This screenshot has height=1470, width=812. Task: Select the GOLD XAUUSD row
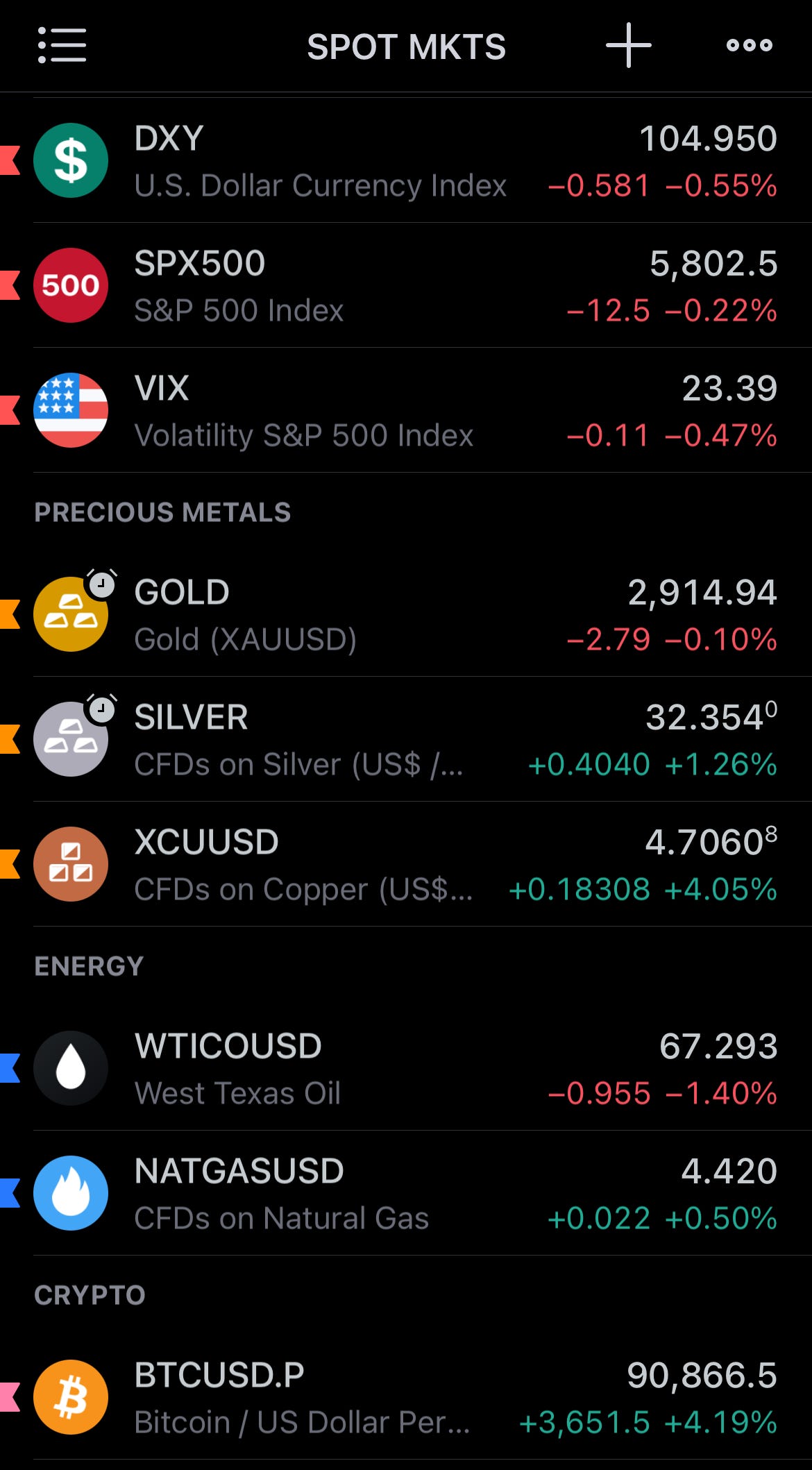click(406, 614)
